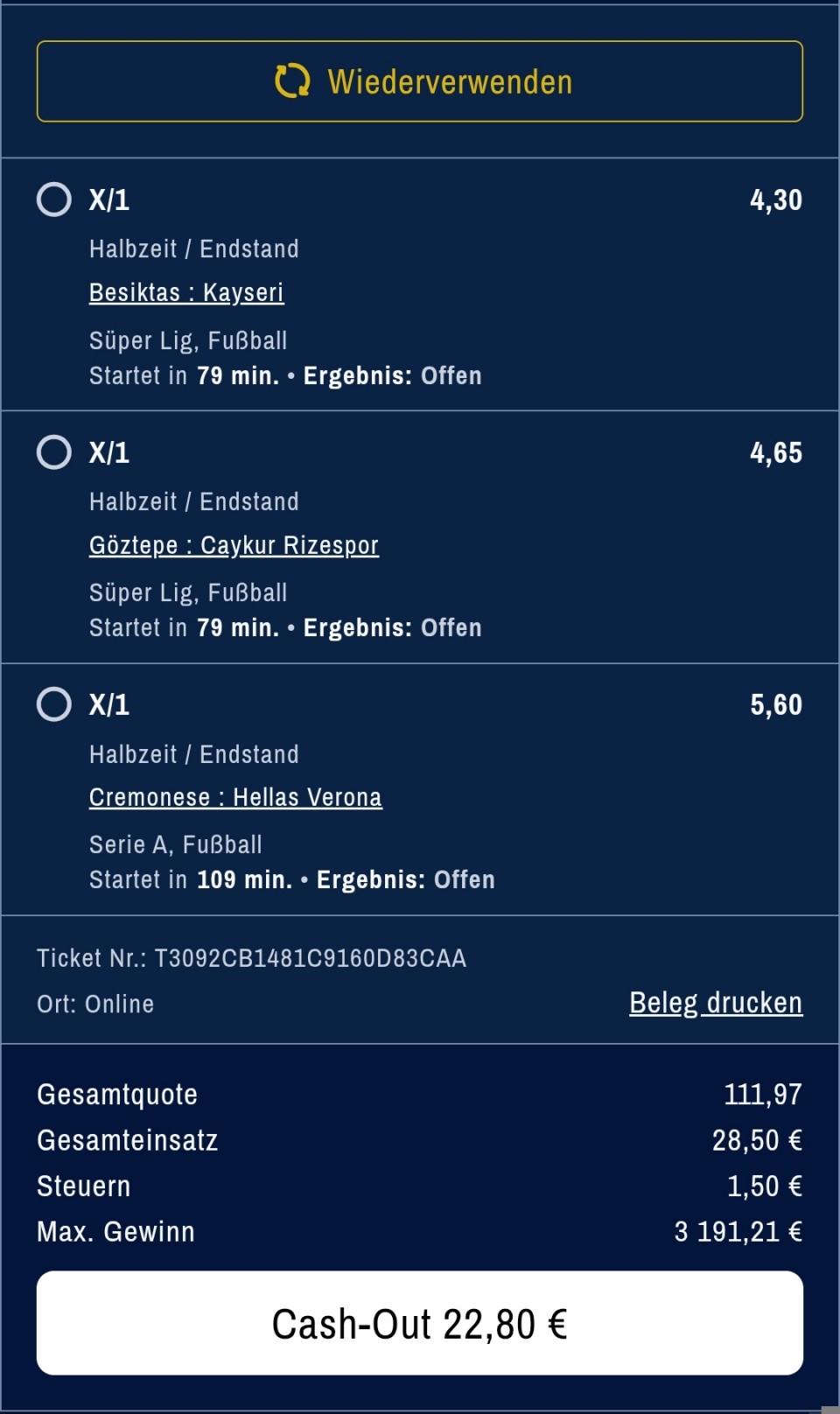Open the Cremonese : Hellas Verona match
The height and width of the screenshot is (1414, 840).
pos(235,797)
